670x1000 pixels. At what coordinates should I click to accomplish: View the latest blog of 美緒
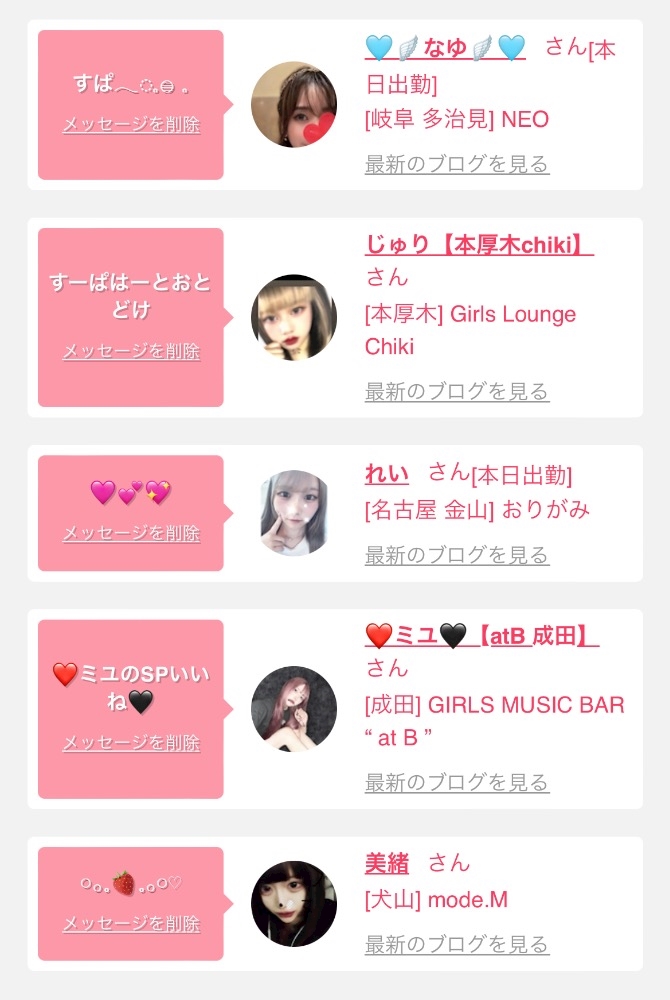click(x=457, y=943)
